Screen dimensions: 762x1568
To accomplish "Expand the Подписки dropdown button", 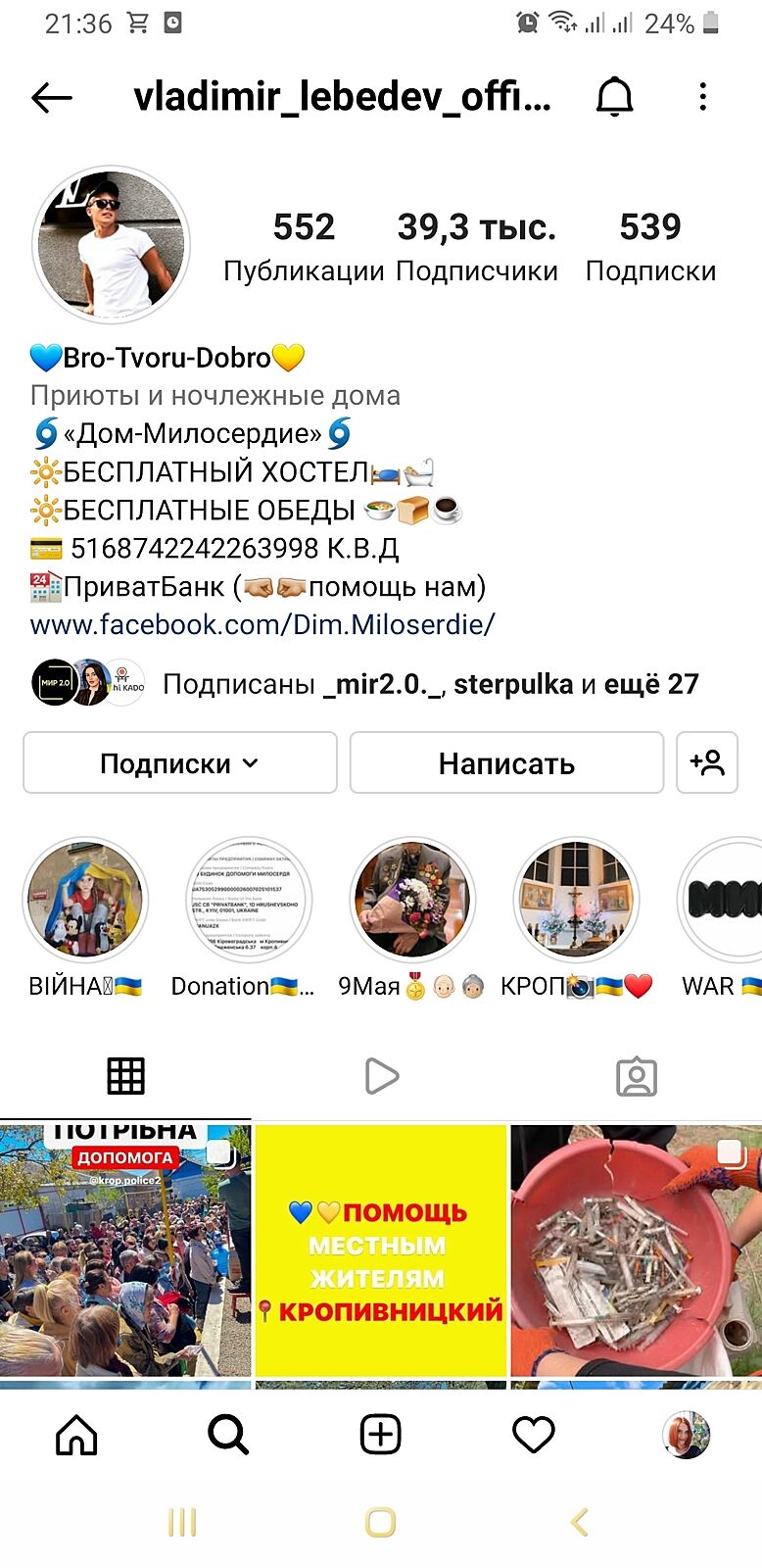I will (180, 762).
